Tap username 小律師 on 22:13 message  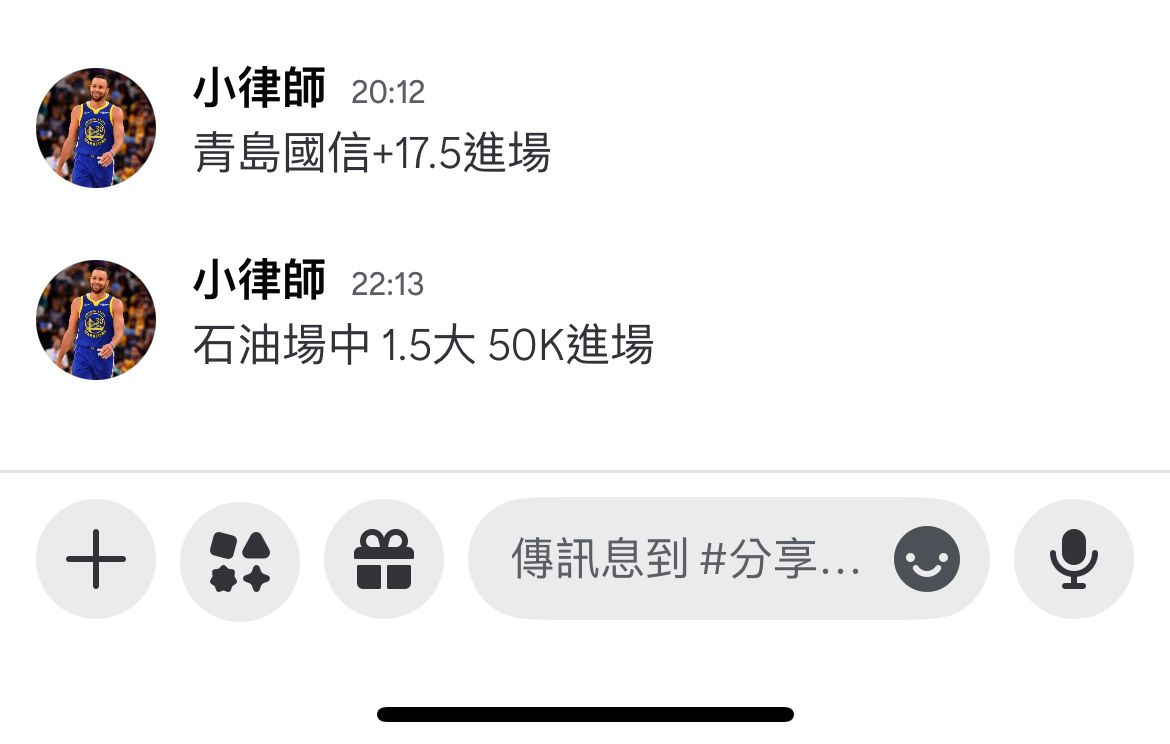(259, 281)
